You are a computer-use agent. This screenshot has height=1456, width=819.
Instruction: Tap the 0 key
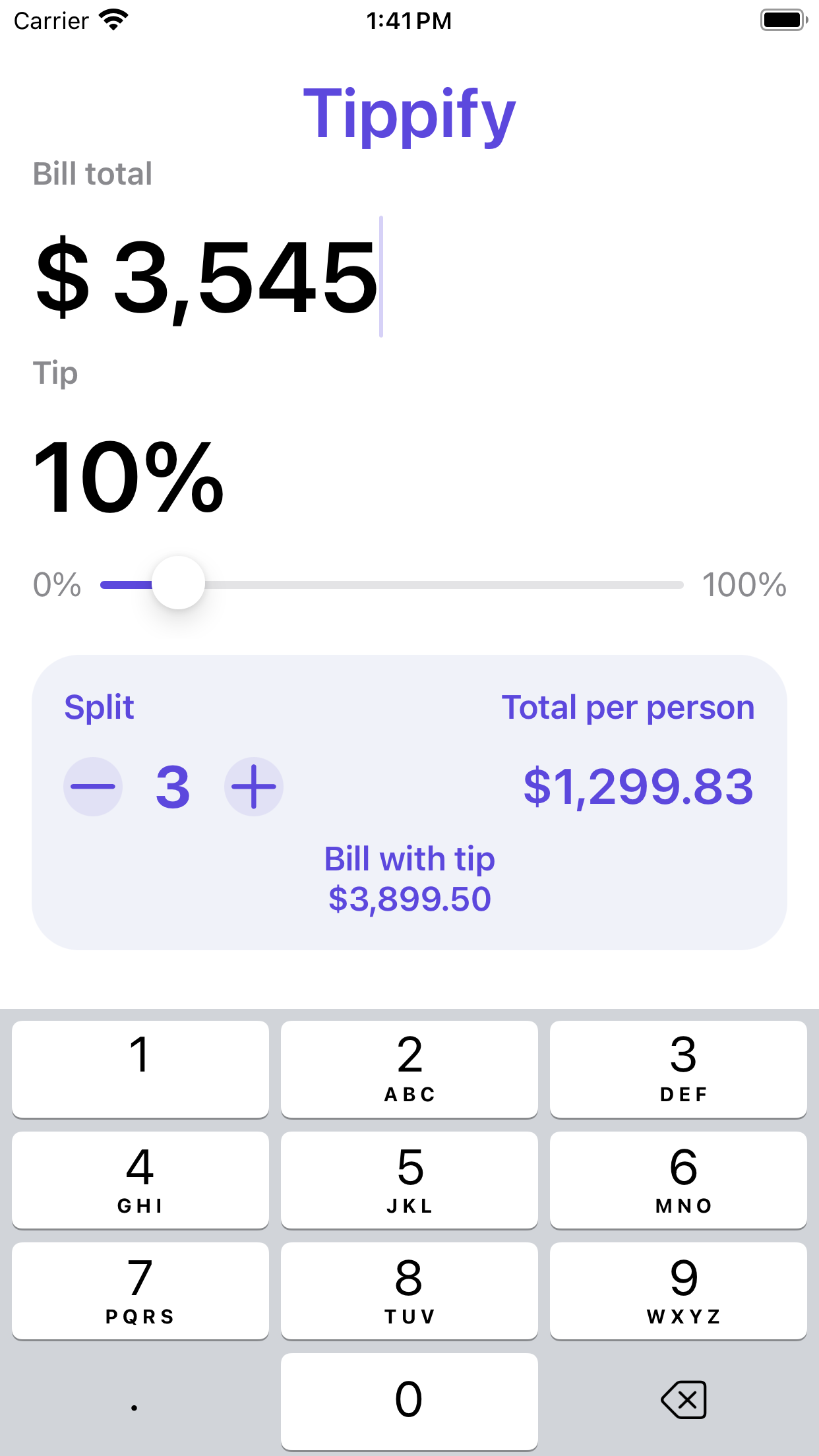click(x=409, y=1401)
